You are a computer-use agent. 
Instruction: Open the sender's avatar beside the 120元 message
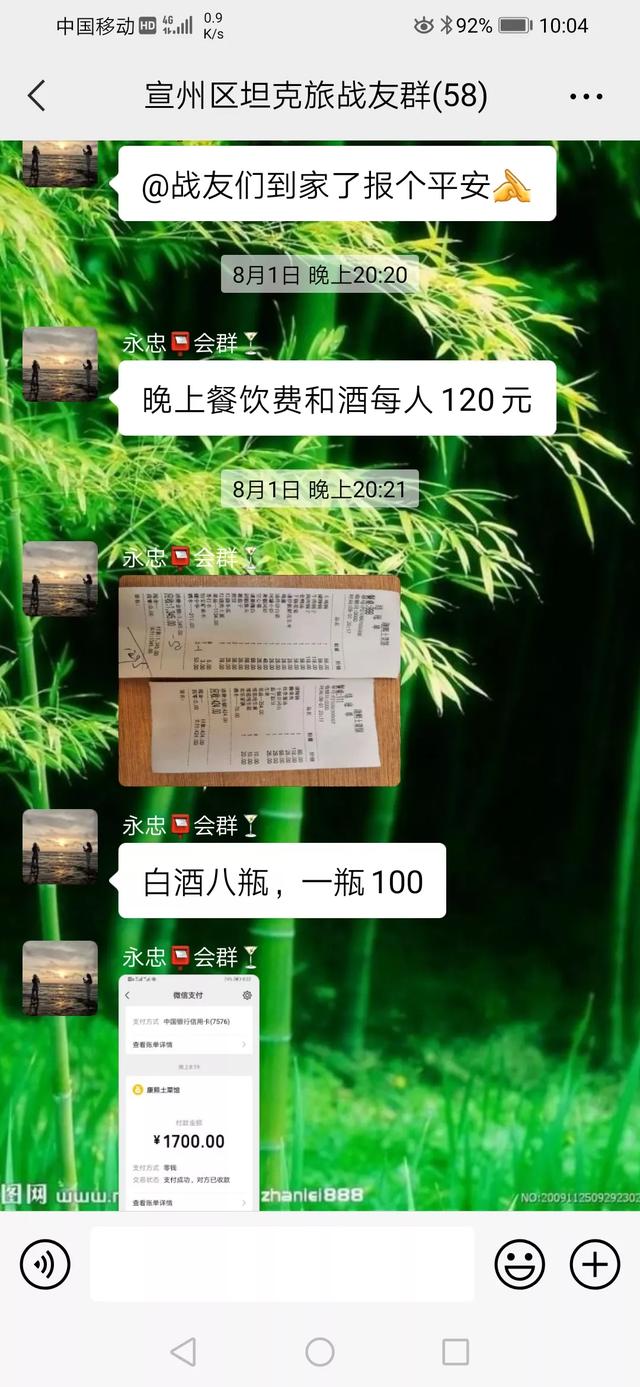60,364
